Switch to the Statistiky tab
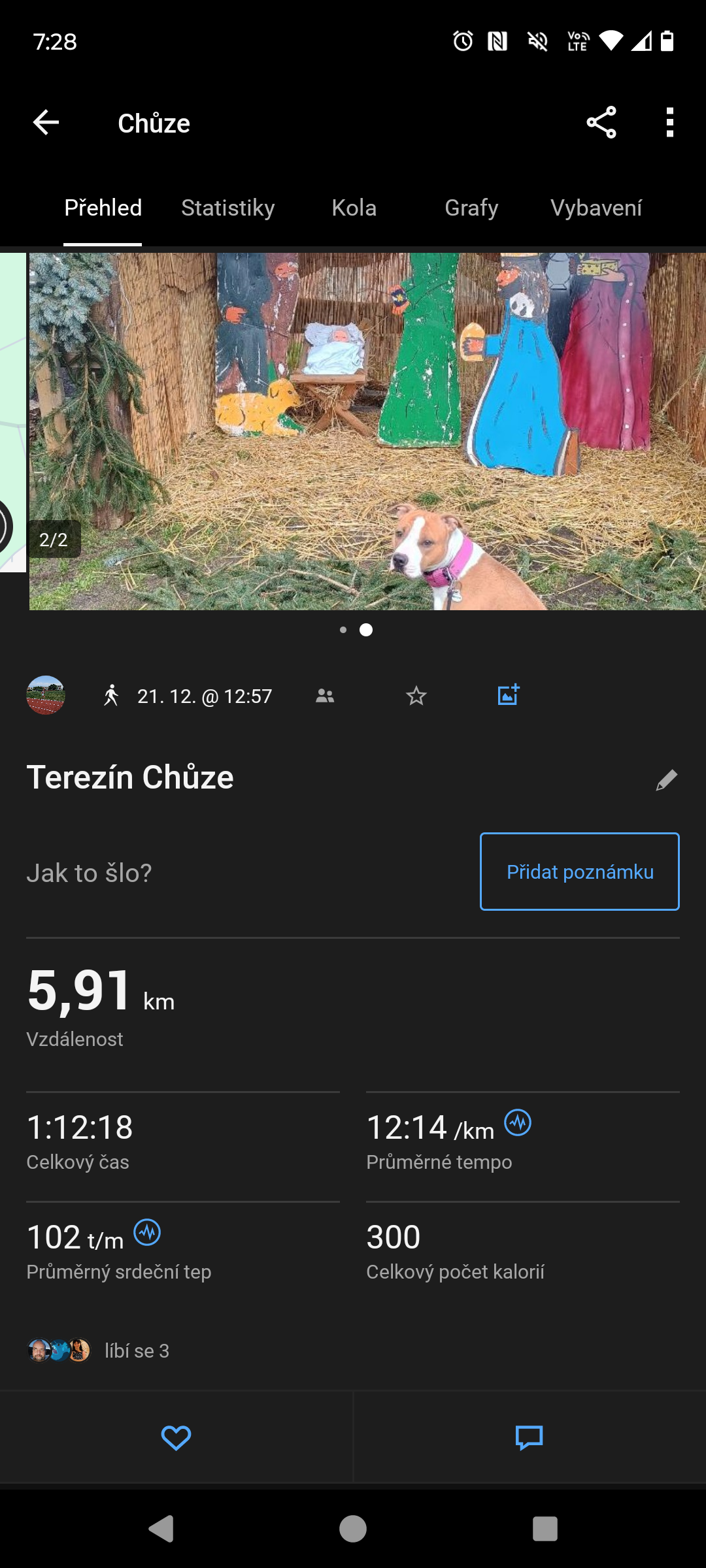The height and width of the screenshot is (1568, 706). (x=227, y=208)
